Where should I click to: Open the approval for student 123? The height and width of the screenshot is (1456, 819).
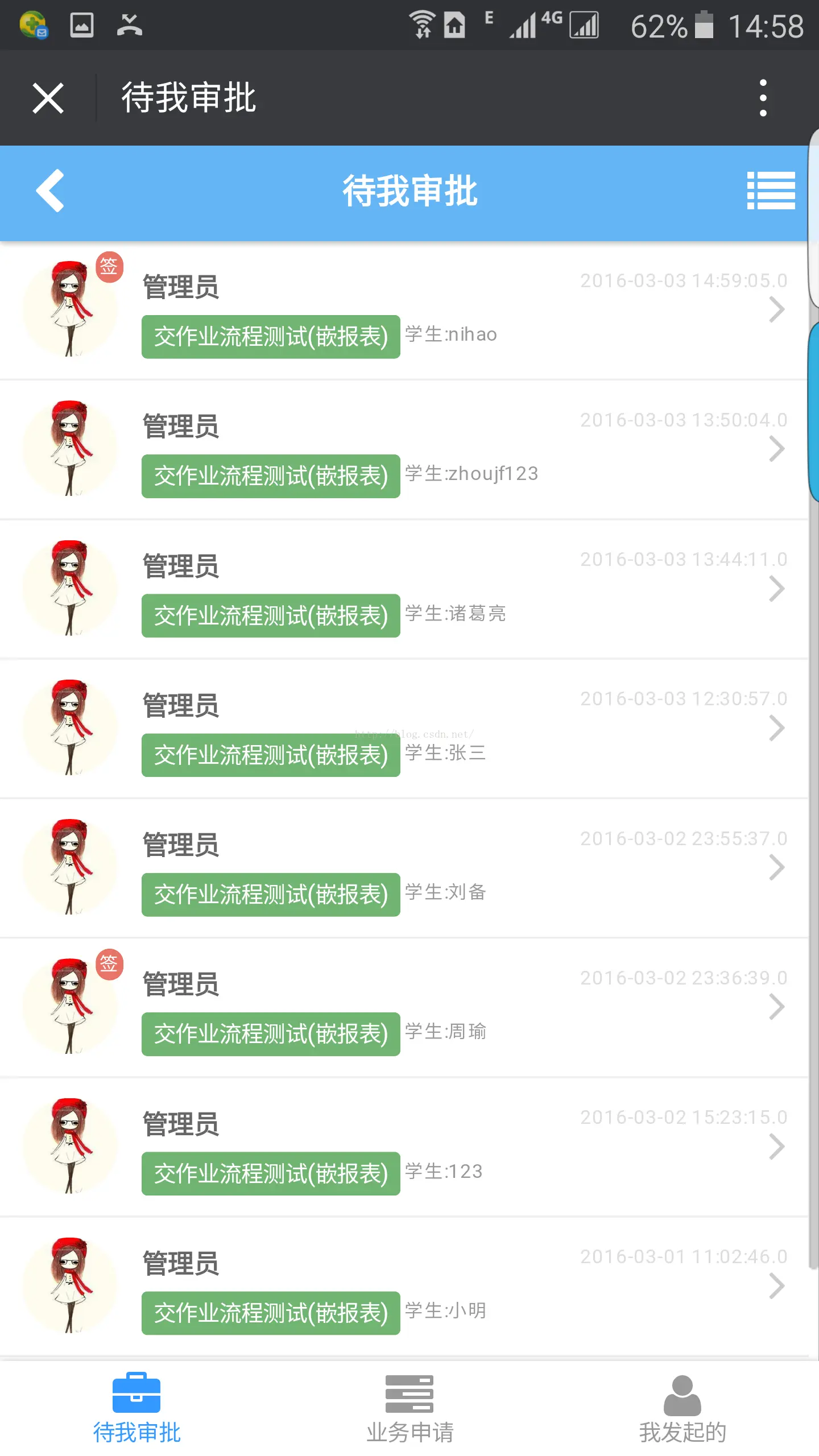pos(404,1147)
